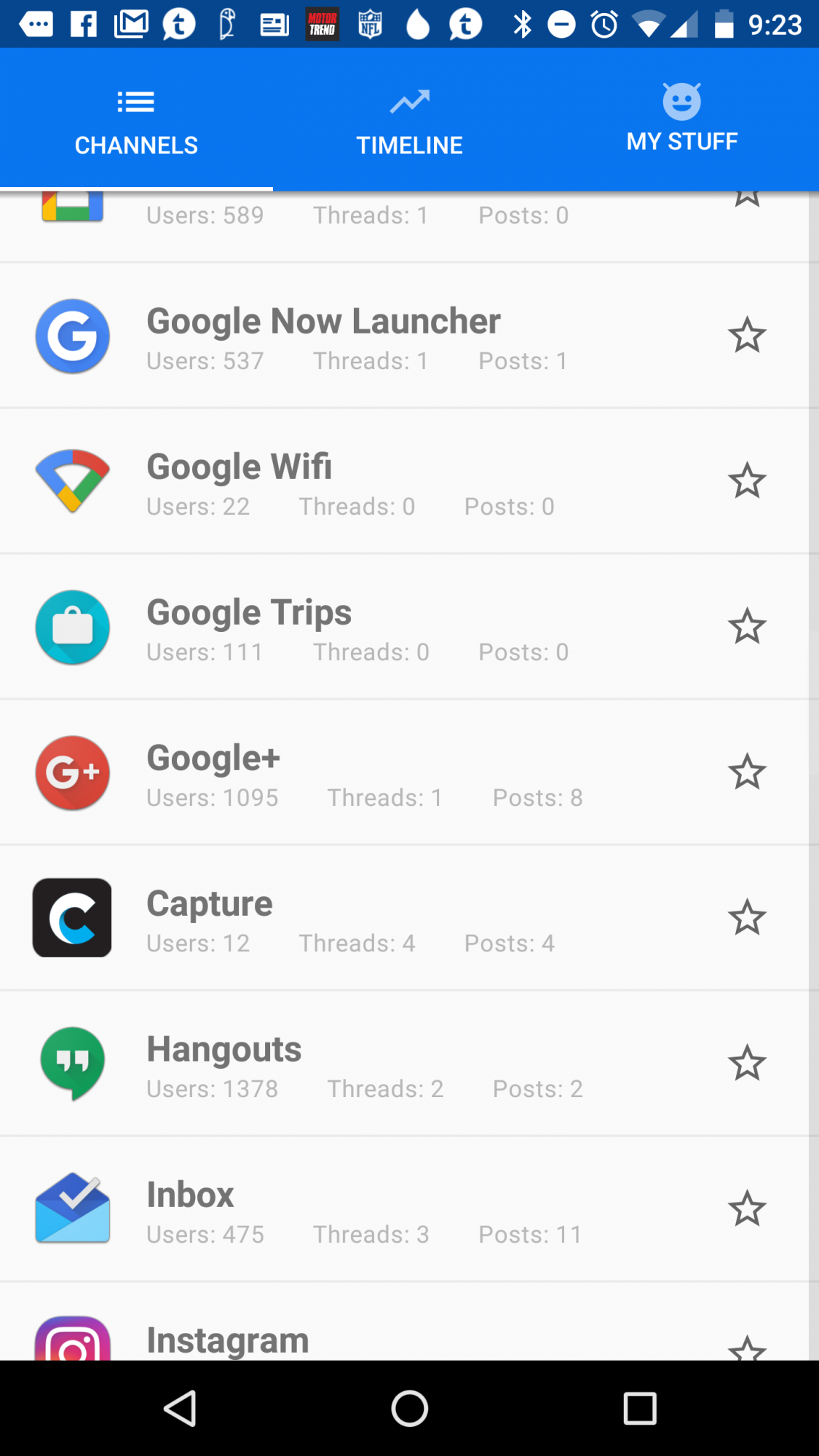
Task: Go back using system back button
Action: [x=181, y=1408]
